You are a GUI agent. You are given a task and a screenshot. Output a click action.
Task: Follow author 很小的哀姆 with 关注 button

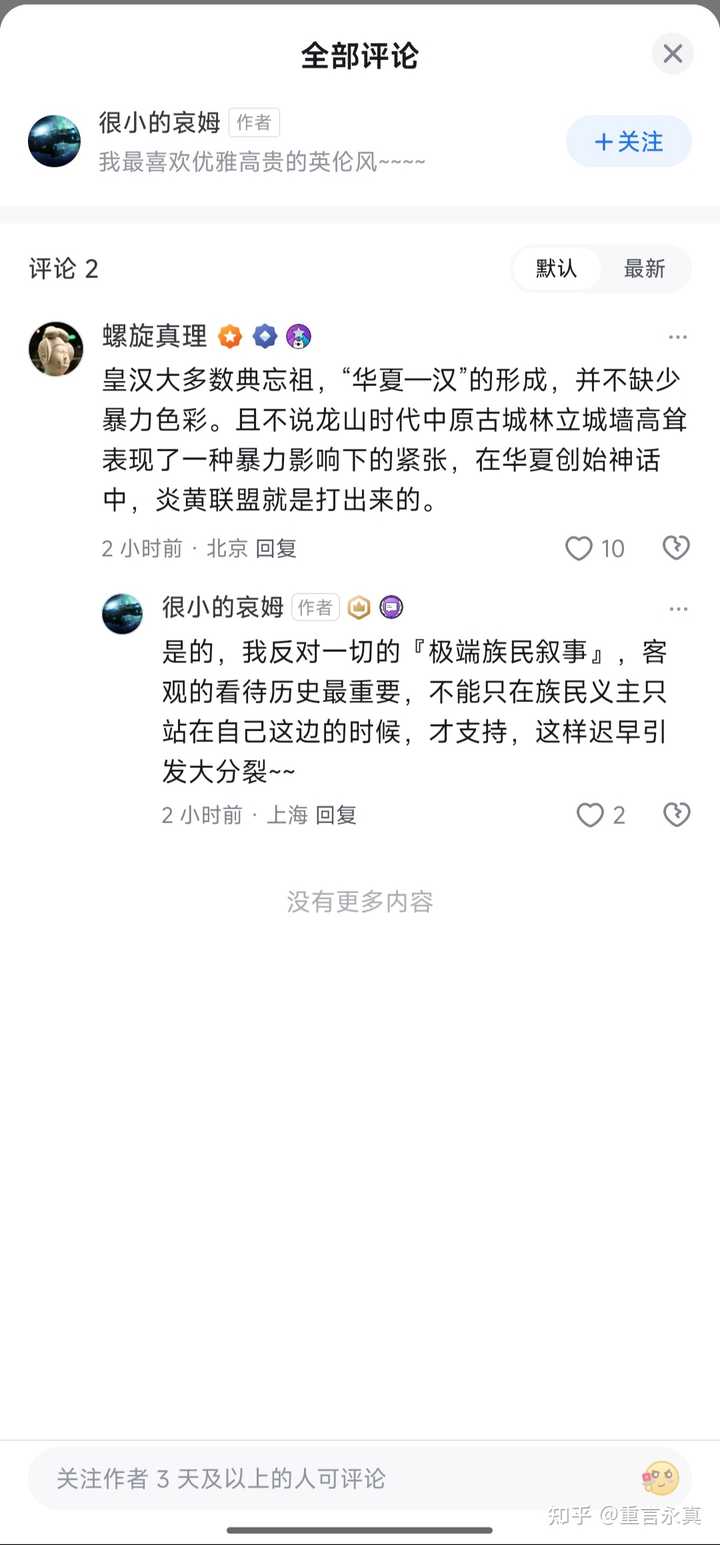click(x=629, y=142)
